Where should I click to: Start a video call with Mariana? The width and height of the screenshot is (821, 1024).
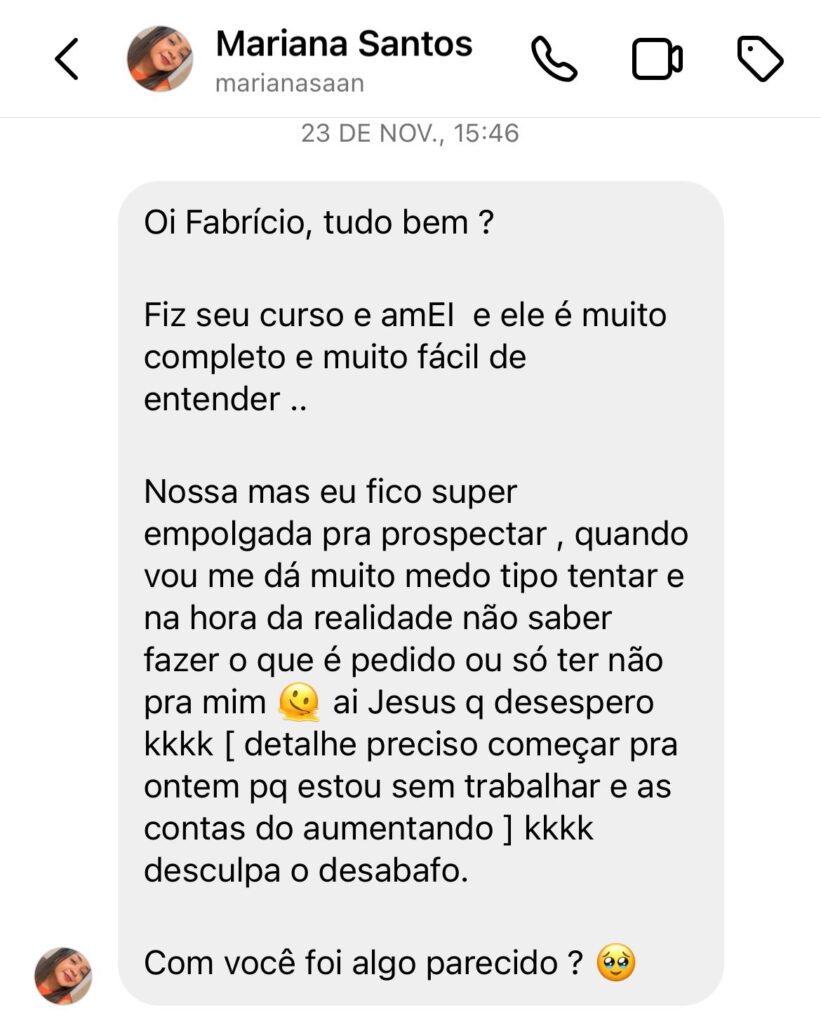click(657, 59)
